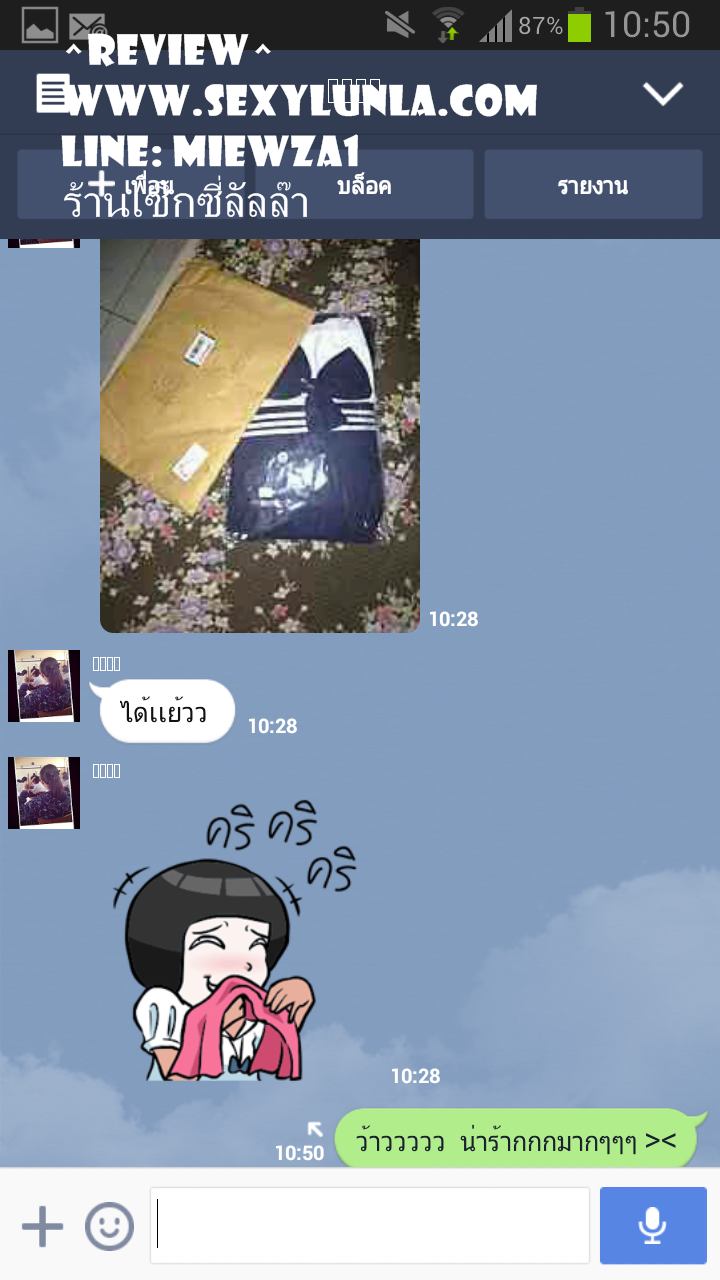Focus the message text field
This screenshot has height=1280, width=720.
tap(370, 1226)
